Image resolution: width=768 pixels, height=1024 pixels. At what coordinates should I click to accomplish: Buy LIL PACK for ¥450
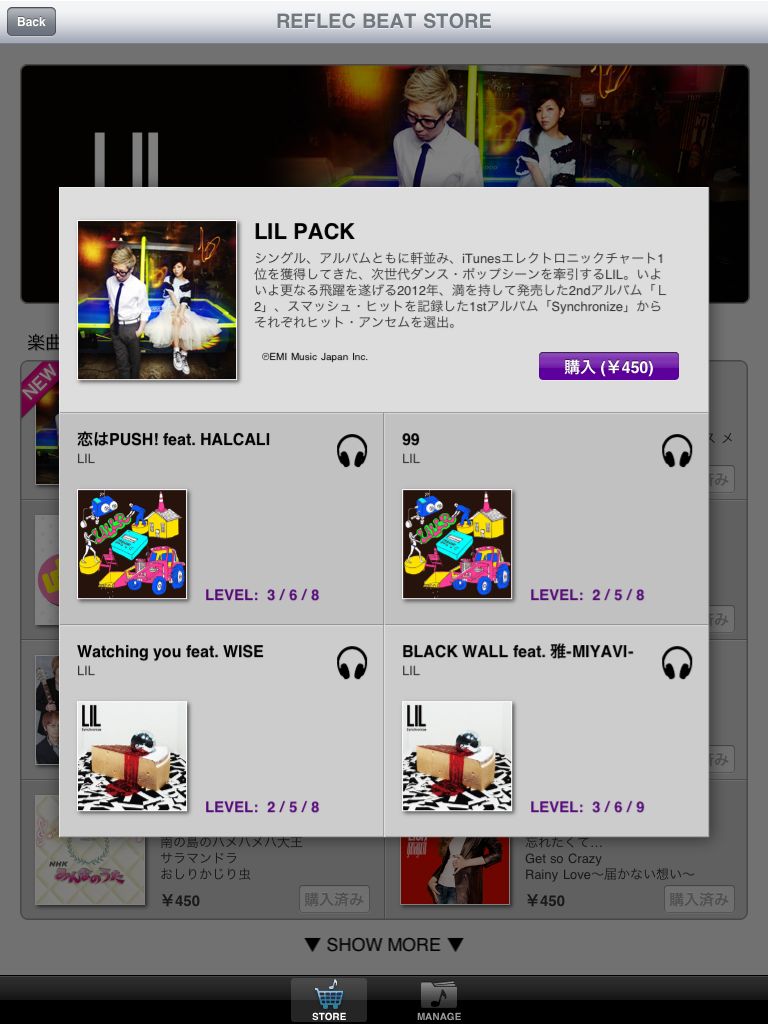click(x=608, y=366)
